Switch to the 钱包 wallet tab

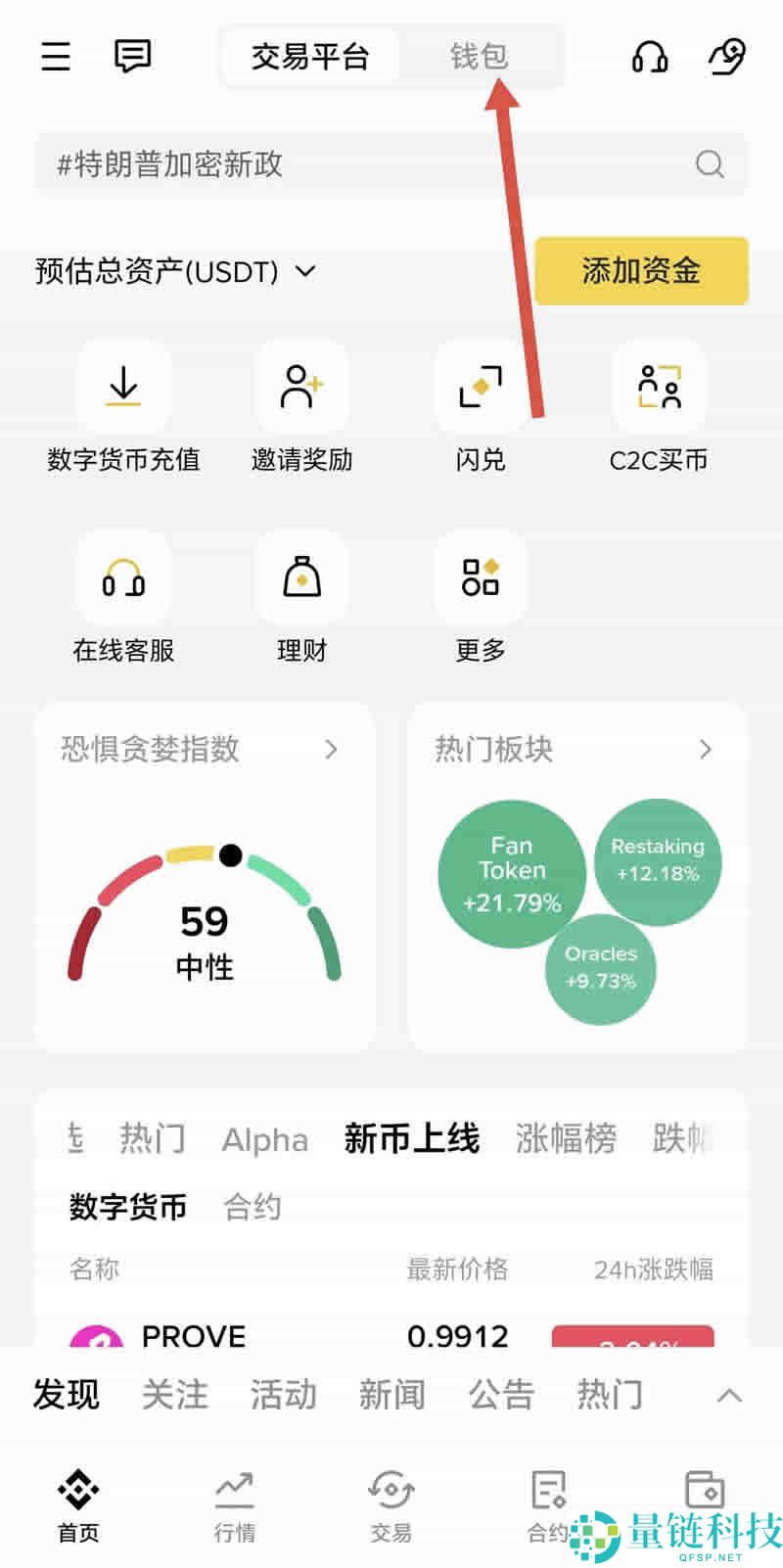coord(480,57)
